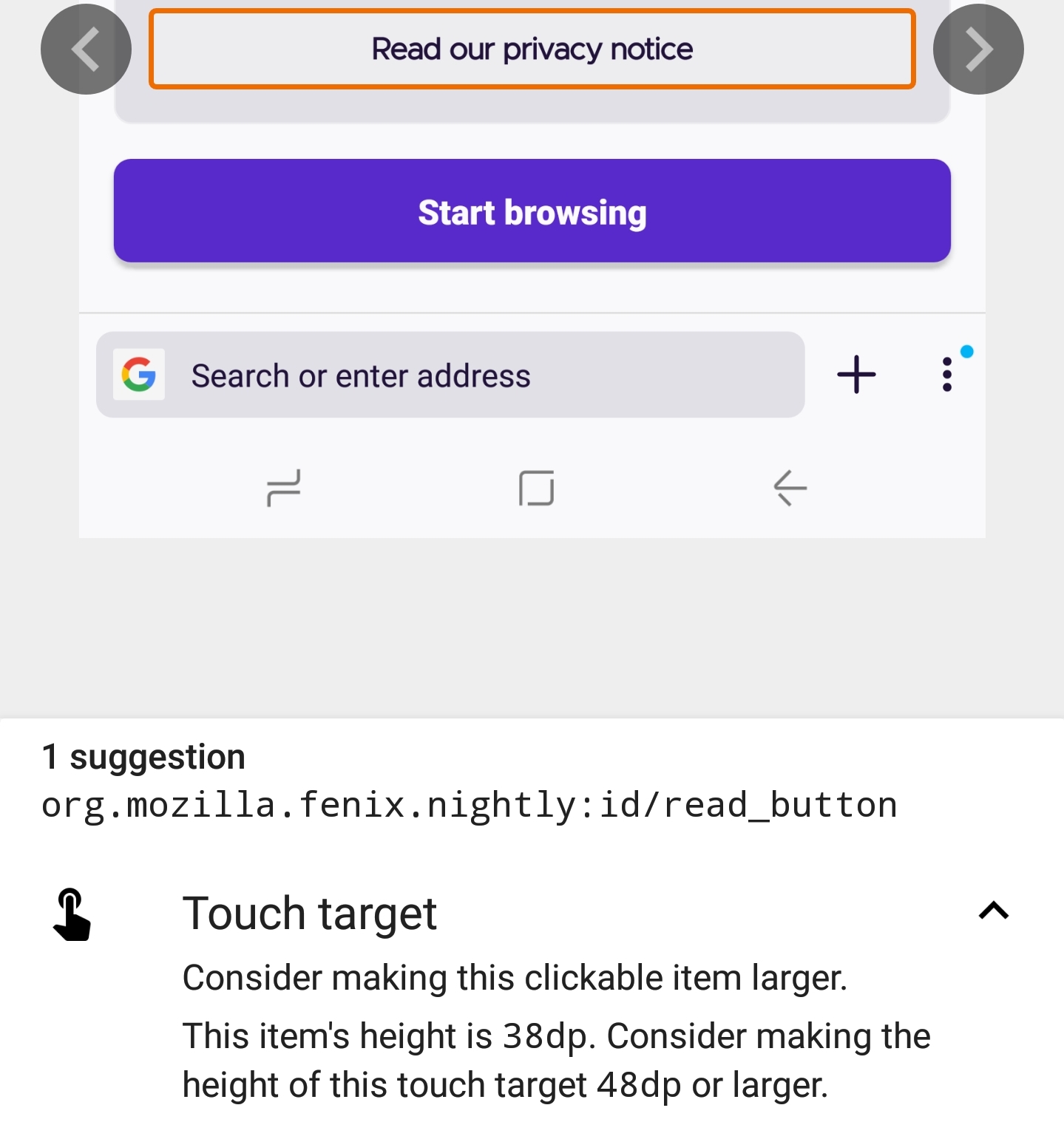Select the Google search engine icon

(138, 375)
